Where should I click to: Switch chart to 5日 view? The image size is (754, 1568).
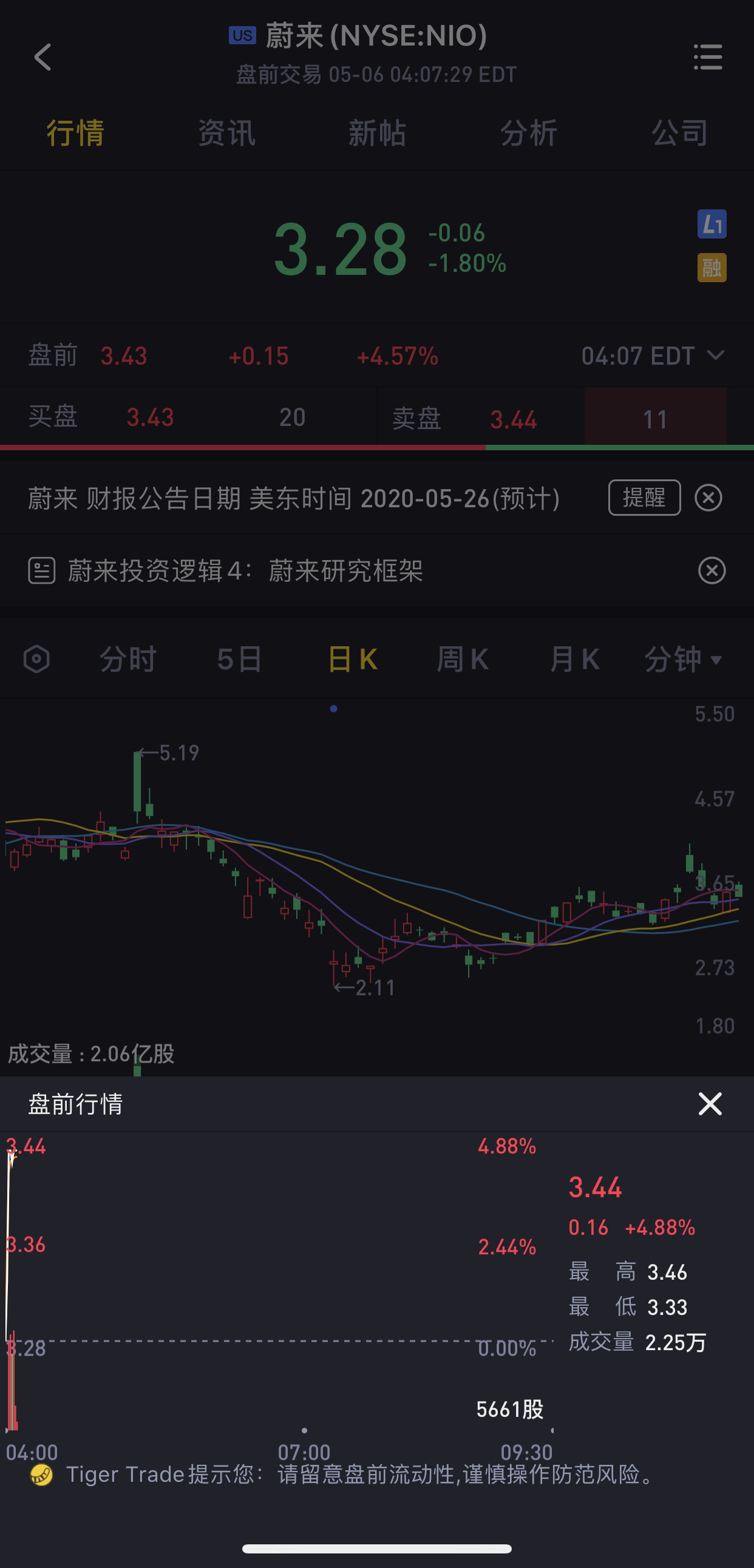coord(239,659)
